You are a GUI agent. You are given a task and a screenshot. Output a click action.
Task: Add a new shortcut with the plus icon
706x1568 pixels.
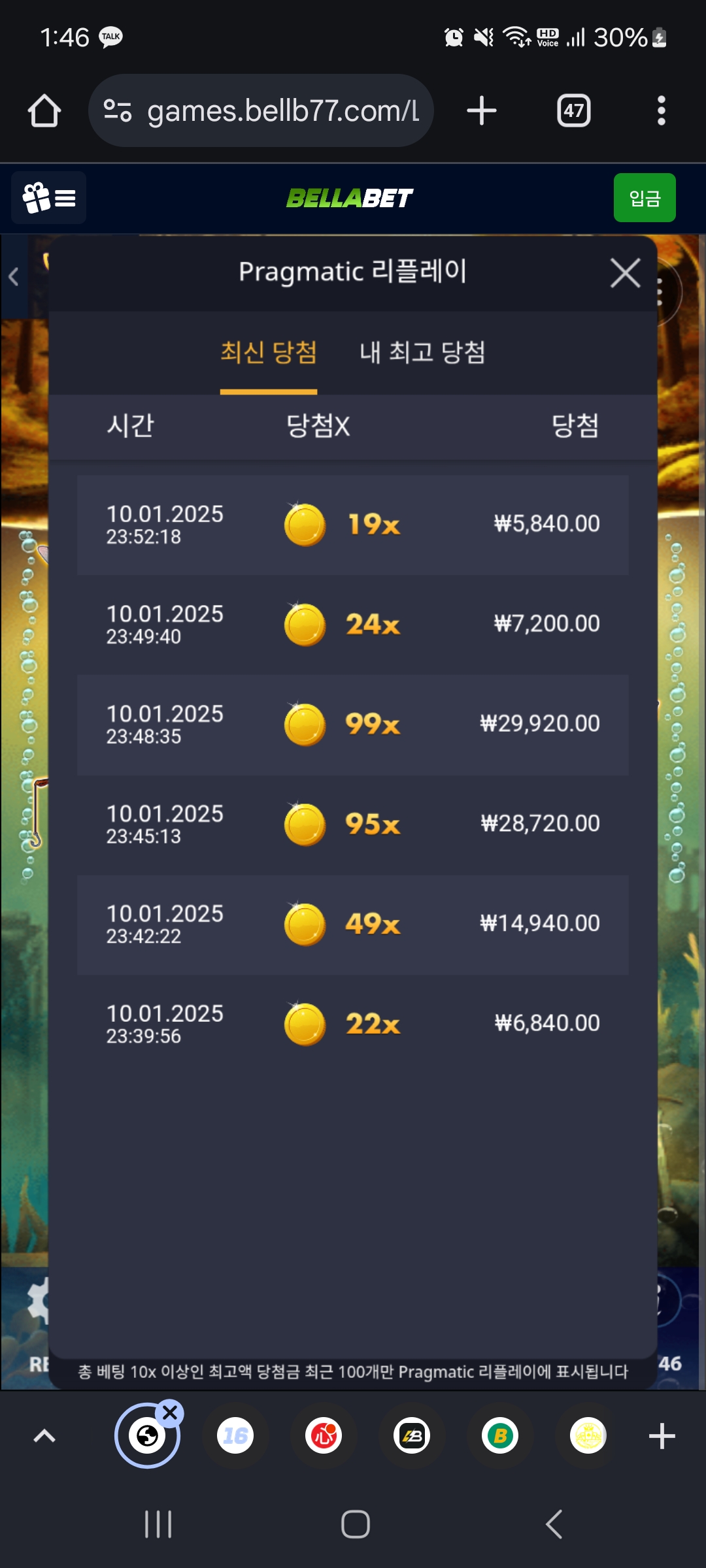[662, 1435]
